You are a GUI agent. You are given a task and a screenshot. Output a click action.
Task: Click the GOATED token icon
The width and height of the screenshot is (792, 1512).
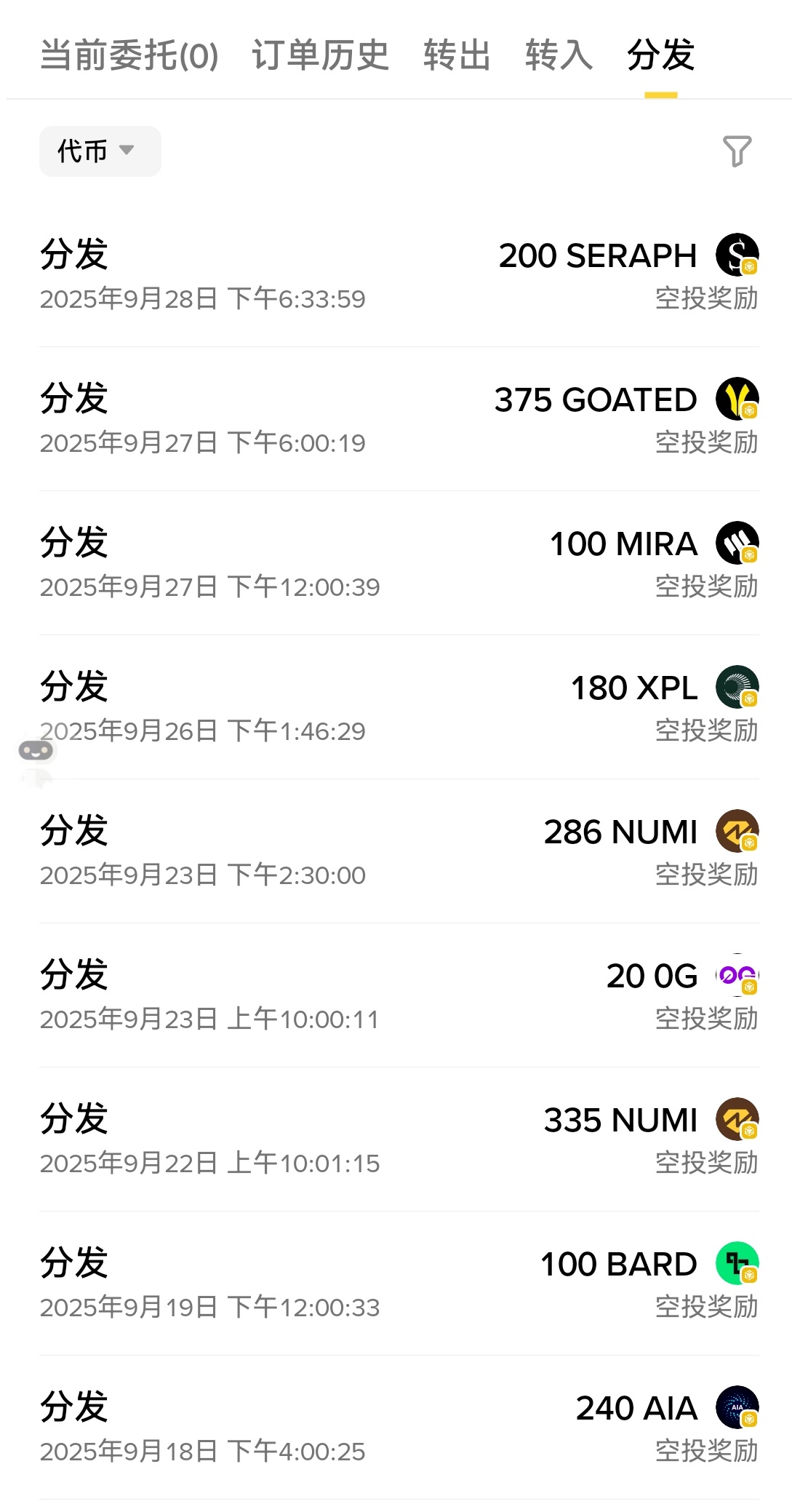click(x=739, y=399)
